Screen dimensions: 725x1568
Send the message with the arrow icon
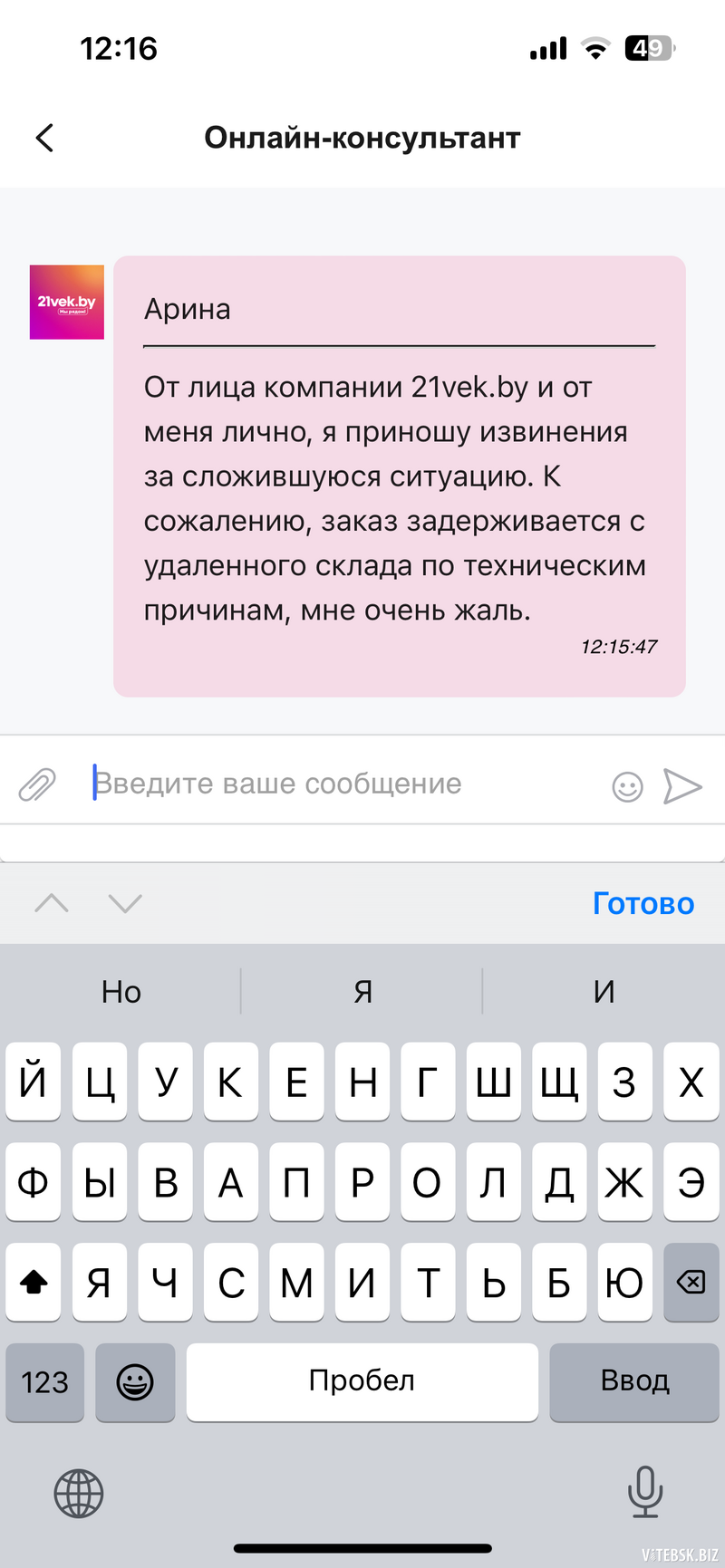(681, 786)
